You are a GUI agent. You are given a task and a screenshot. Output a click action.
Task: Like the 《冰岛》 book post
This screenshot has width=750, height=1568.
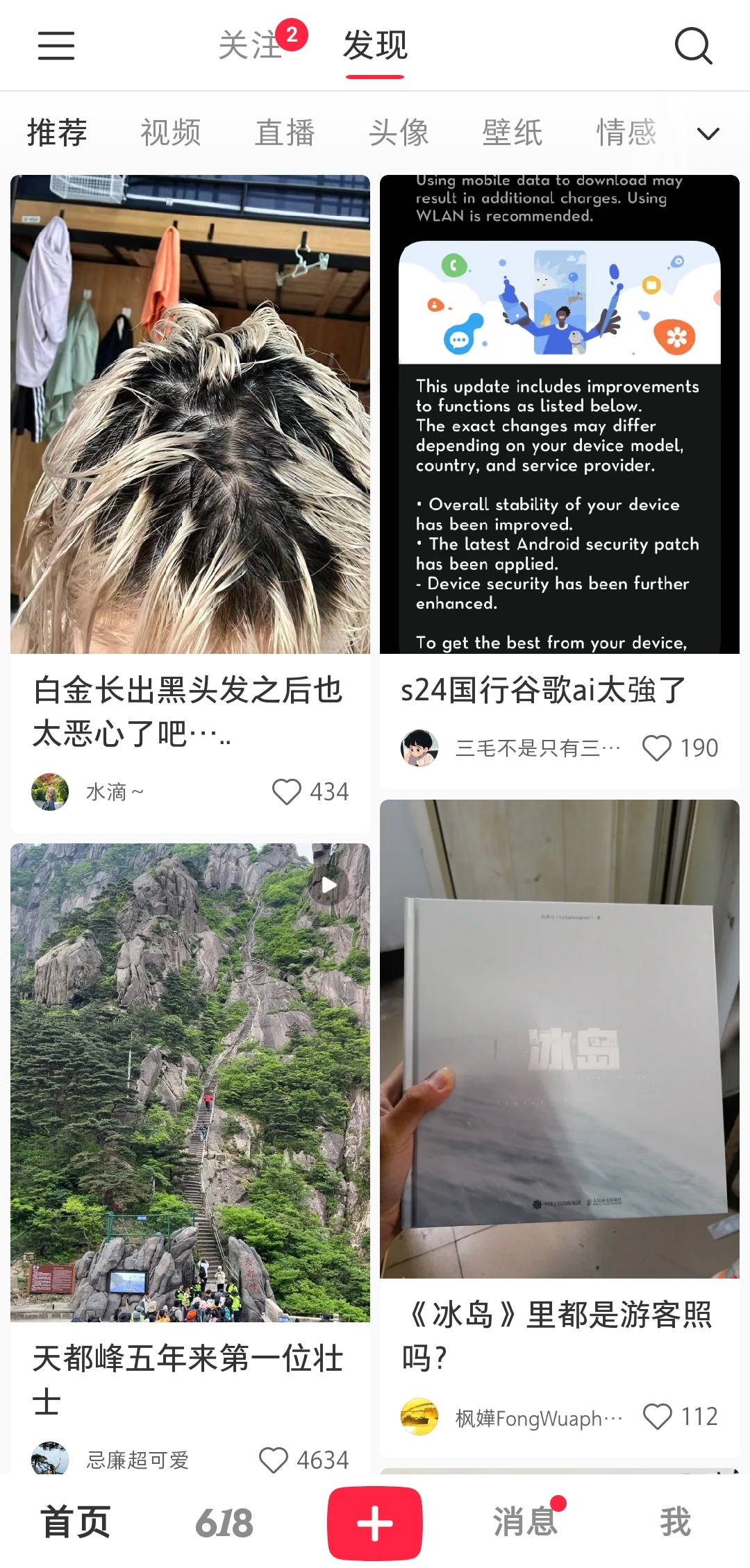pyautogui.click(x=657, y=1417)
